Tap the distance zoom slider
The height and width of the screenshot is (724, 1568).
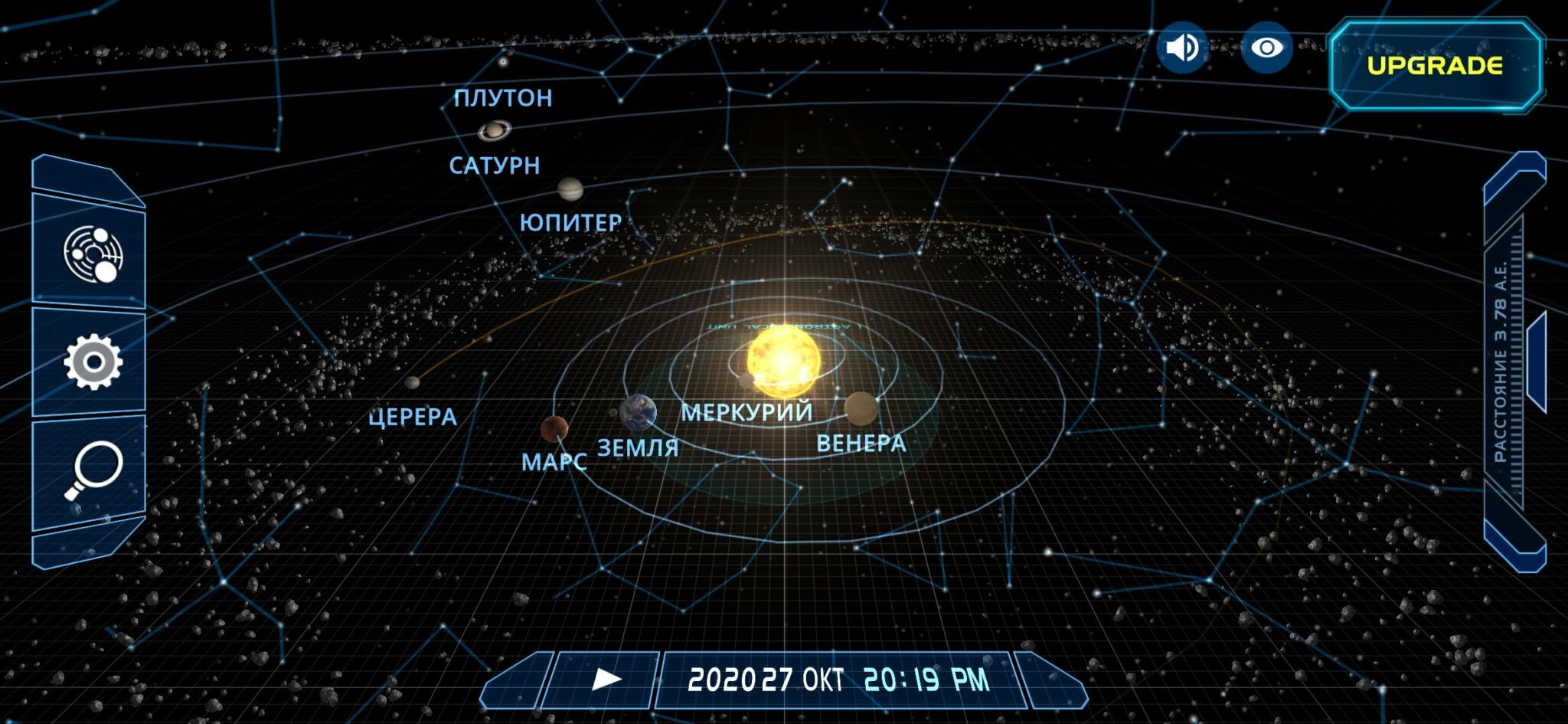point(1516,360)
